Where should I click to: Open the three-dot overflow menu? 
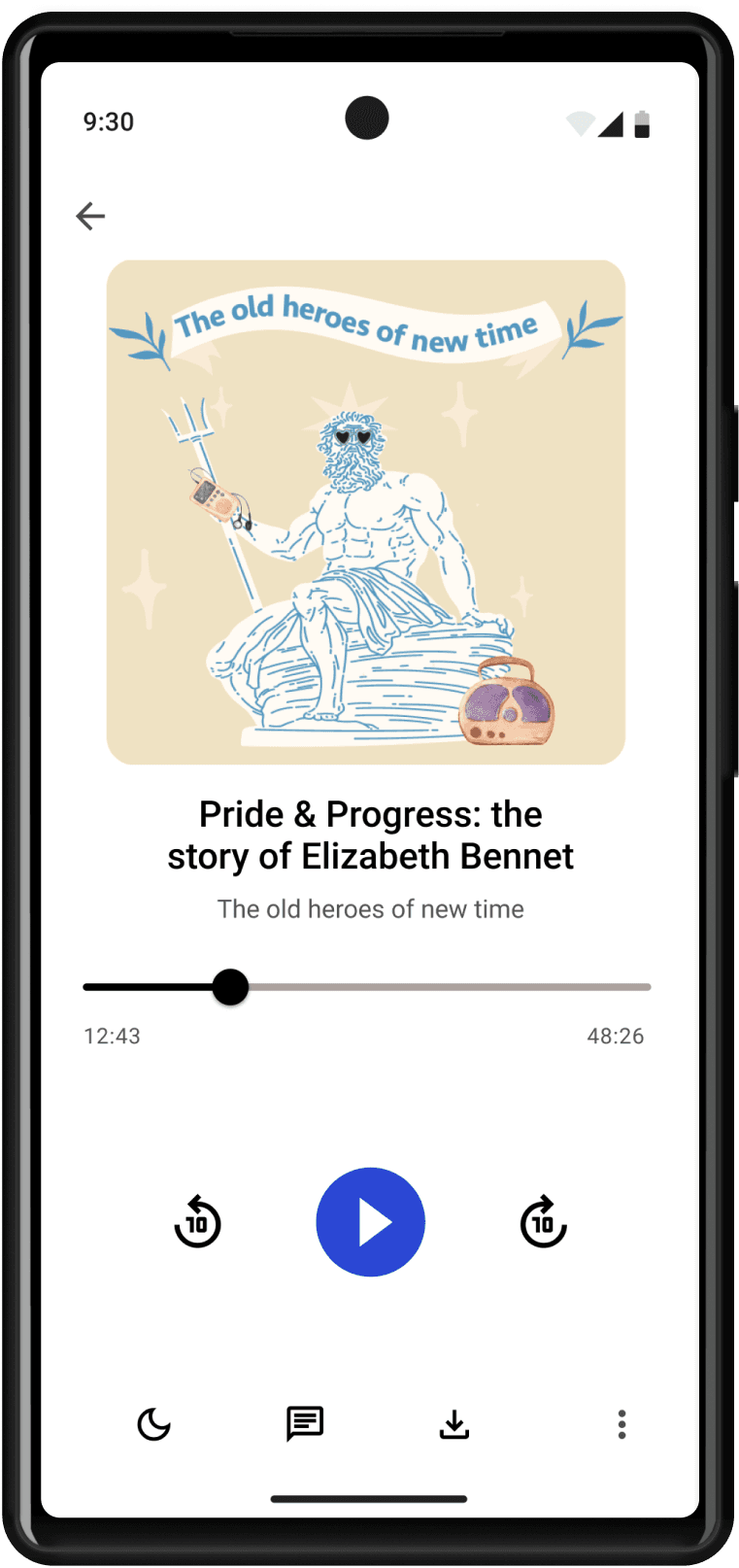pyautogui.click(x=621, y=1424)
